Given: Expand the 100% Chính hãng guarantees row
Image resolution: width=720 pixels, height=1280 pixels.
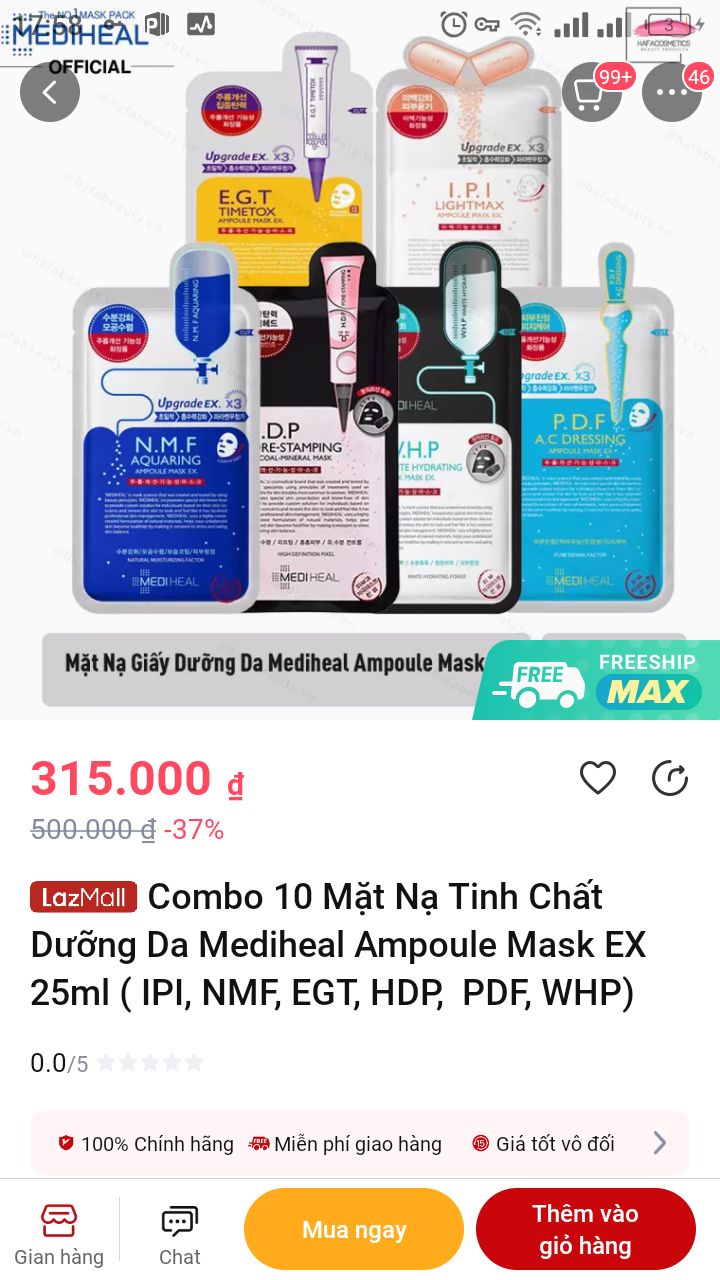Looking at the screenshot, I should (659, 1143).
